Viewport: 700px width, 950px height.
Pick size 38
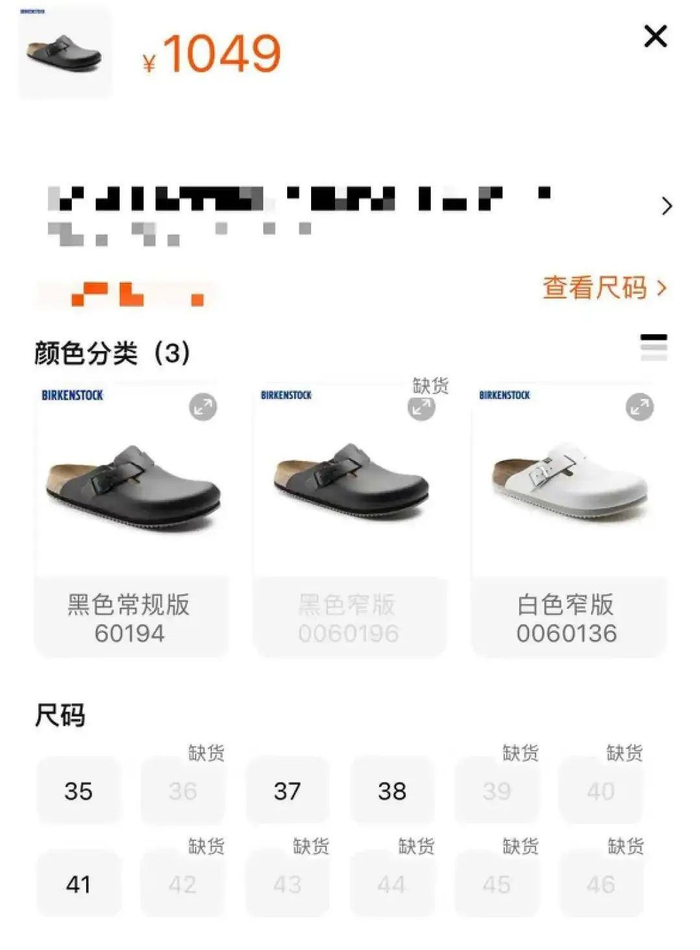pos(392,791)
